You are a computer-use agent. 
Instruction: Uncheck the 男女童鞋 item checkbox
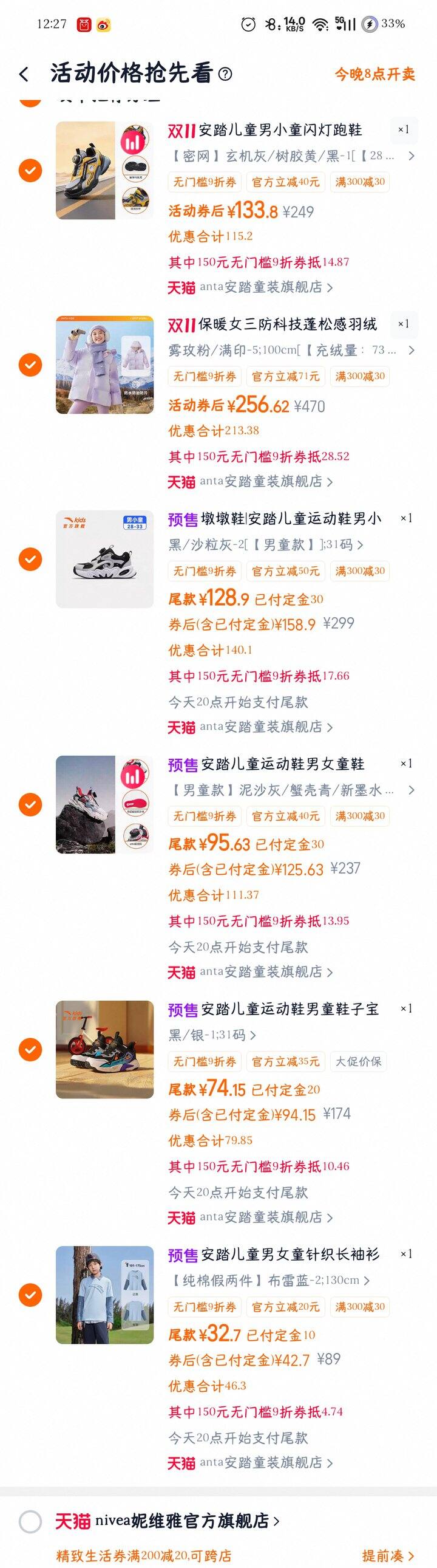click(30, 804)
